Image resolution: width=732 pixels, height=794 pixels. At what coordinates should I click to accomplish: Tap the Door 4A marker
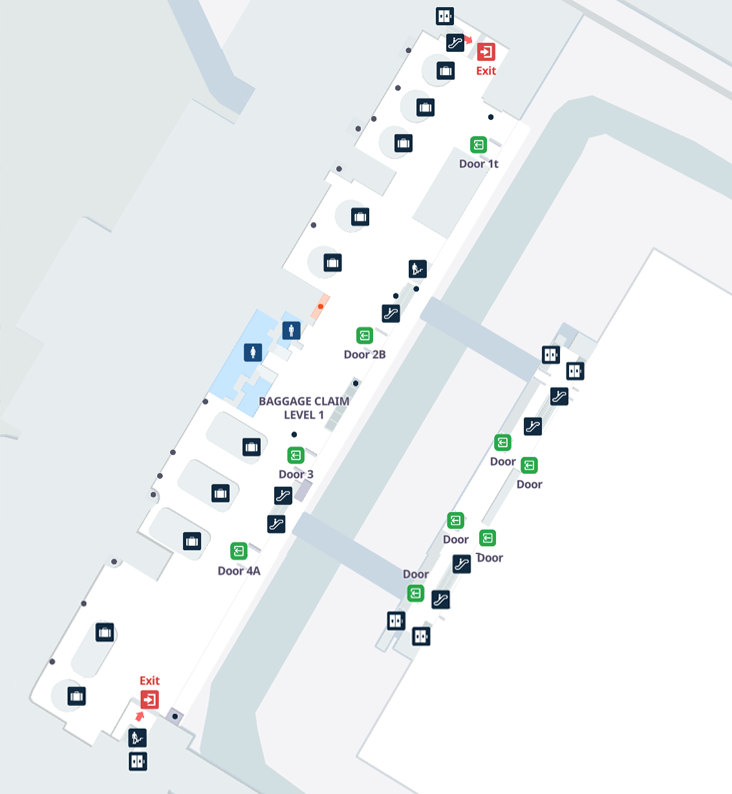(239, 551)
